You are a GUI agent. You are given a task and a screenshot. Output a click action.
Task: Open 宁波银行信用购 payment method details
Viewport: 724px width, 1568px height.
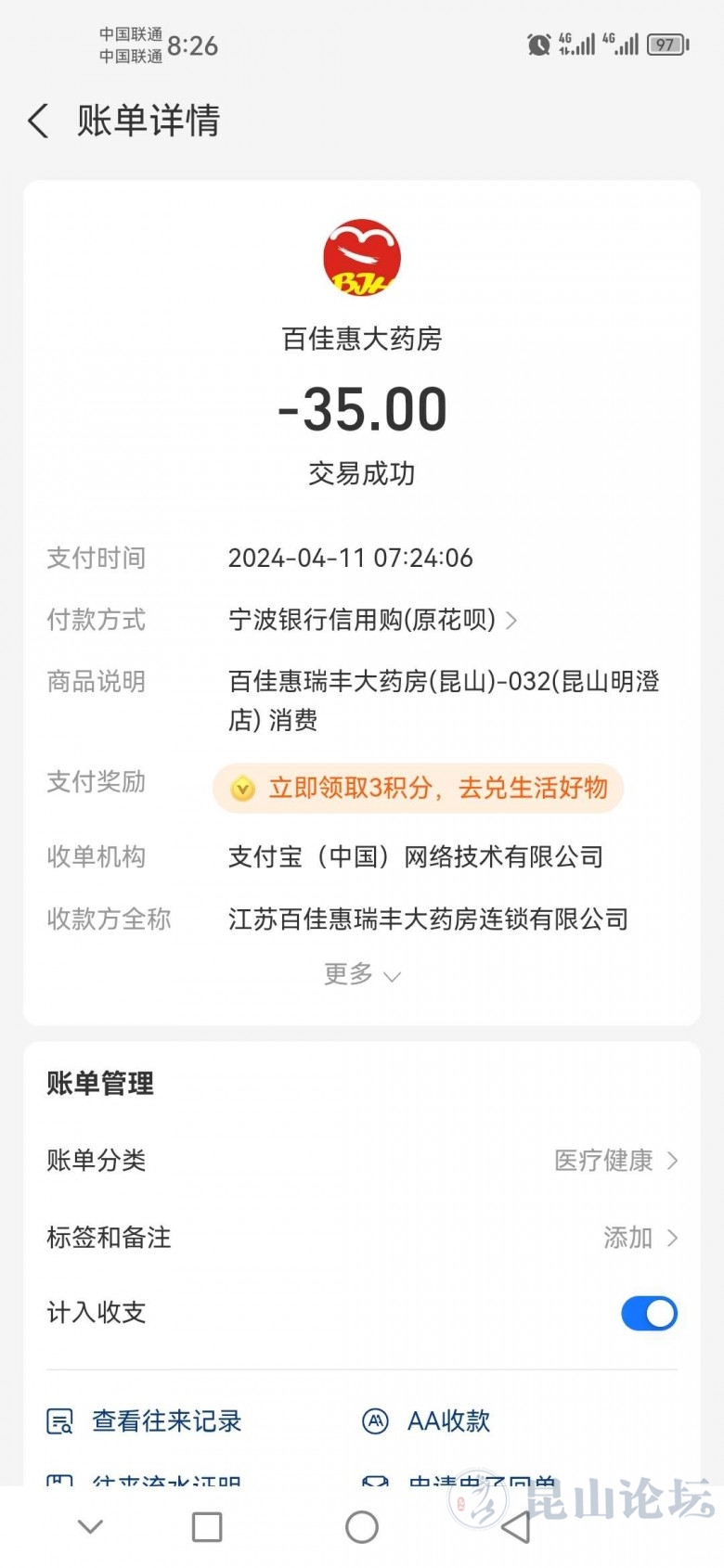click(x=371, y=620)
